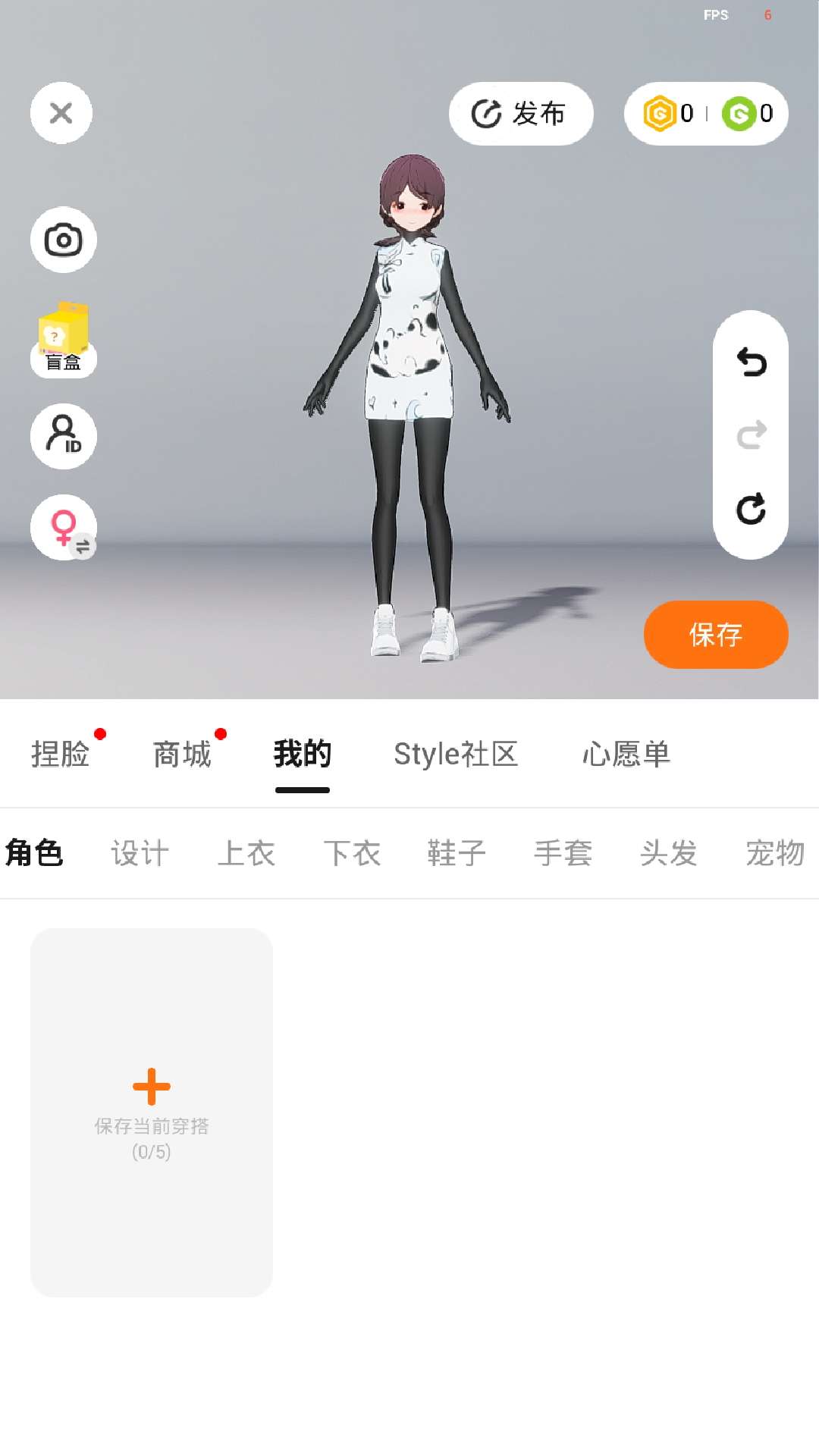The image size is (819, 1456).
Task: Select the 宠物 category
Action: 775,853
